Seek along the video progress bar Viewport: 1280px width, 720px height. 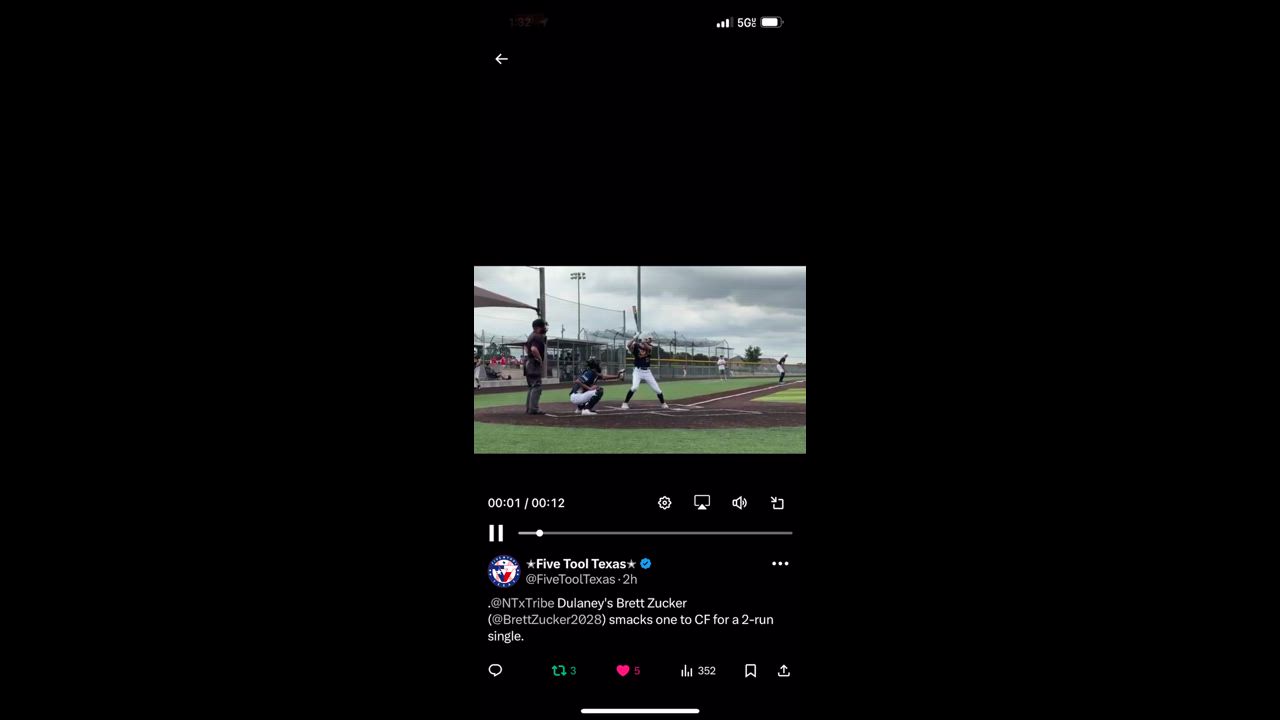click(655, 534)
